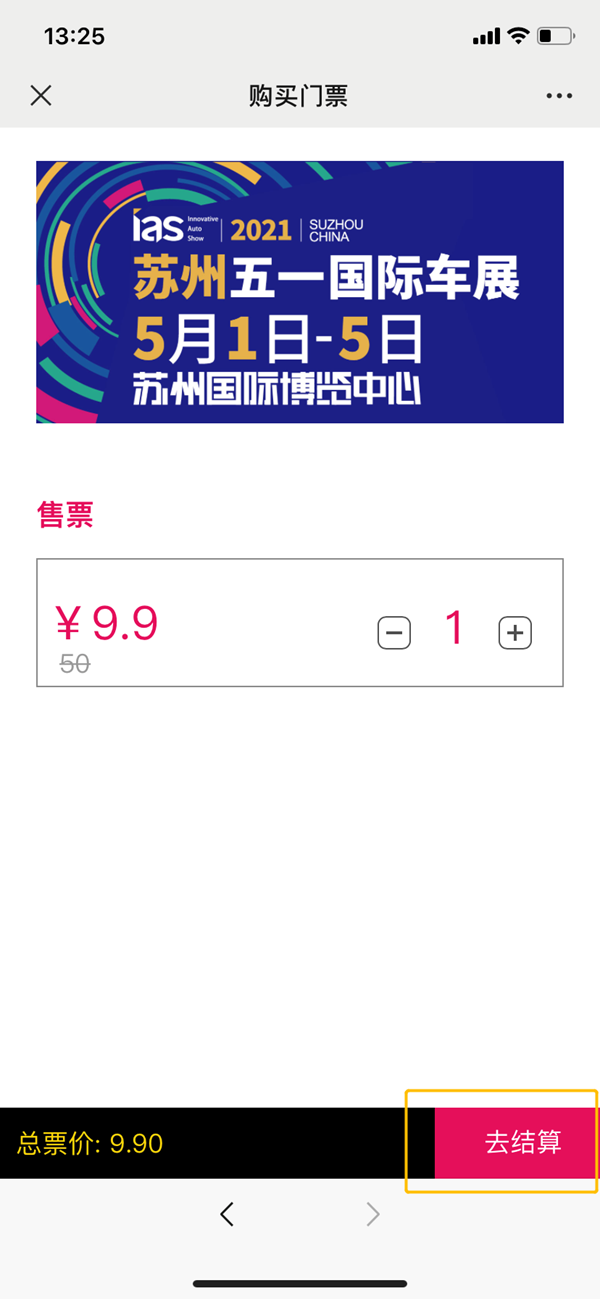The height and width of the screenshot is (1299, 600).
Task: Open the three-dot overflow menu
Action: (x=560, y=96)
